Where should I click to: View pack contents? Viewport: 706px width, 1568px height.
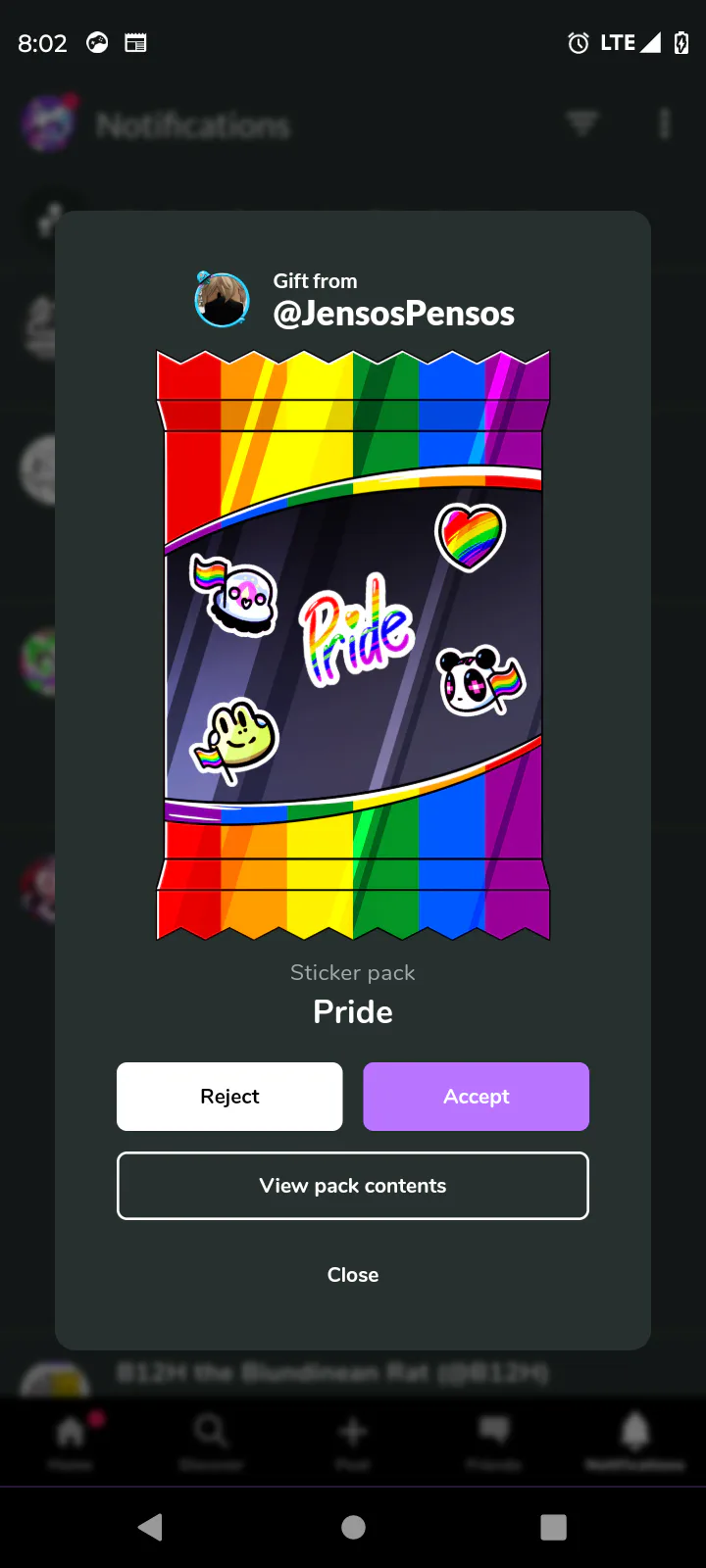[353, 1186]
